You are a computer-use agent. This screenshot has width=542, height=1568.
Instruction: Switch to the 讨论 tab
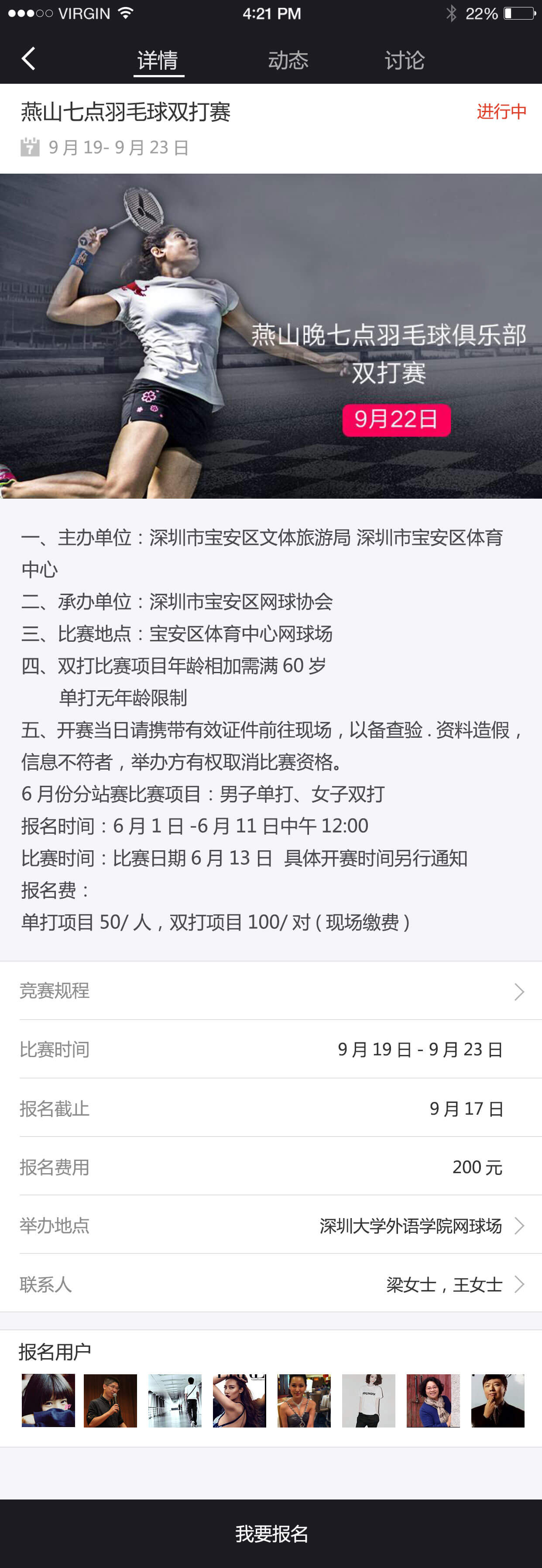(x=405, y=60)
